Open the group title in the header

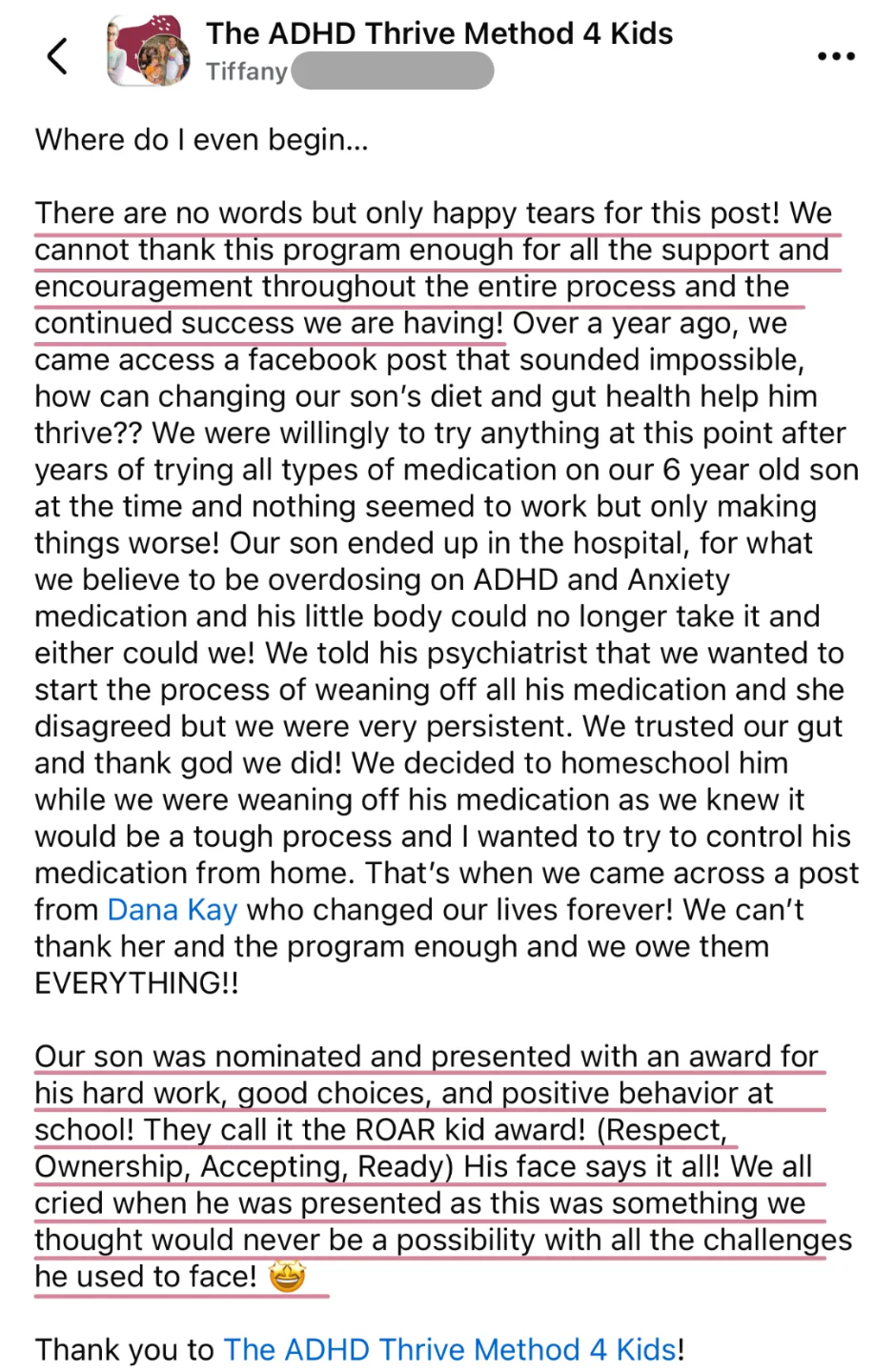click(439, 33)
